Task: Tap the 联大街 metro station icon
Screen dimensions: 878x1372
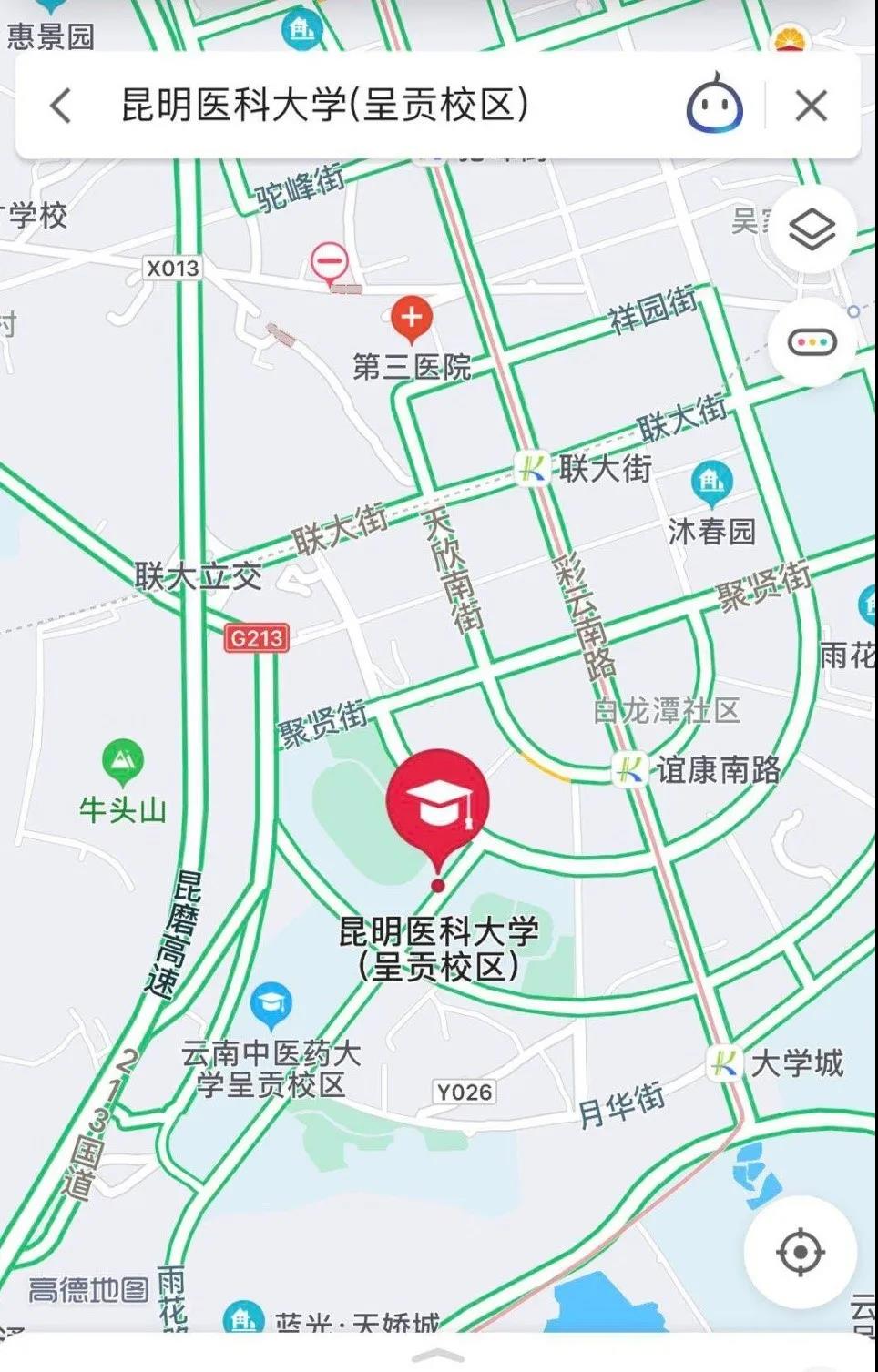Action: [533, 469]
